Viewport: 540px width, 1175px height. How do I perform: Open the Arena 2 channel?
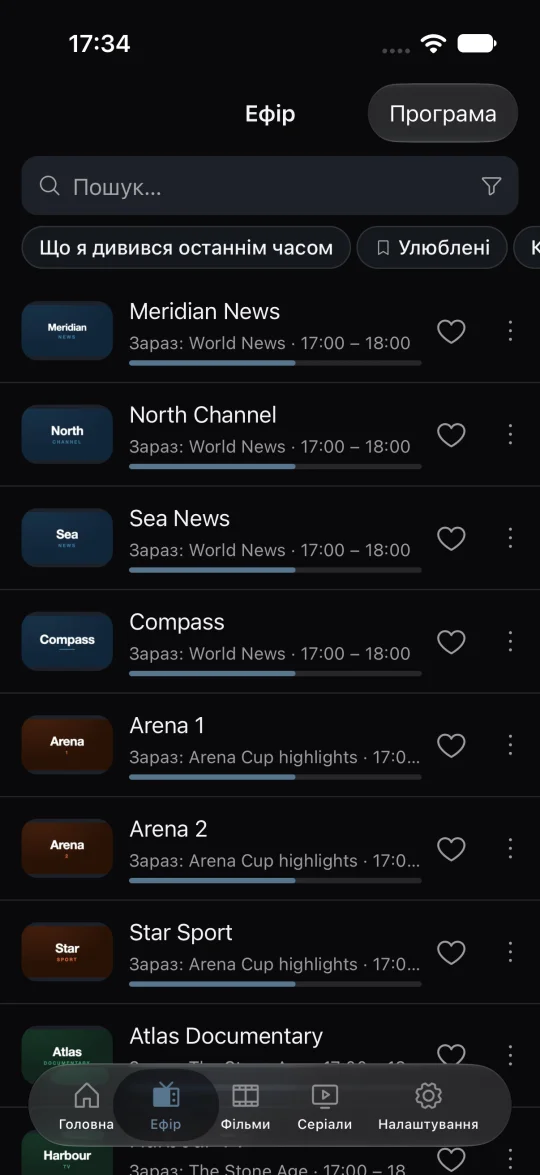pyautogui.click(x=270, y=848)
